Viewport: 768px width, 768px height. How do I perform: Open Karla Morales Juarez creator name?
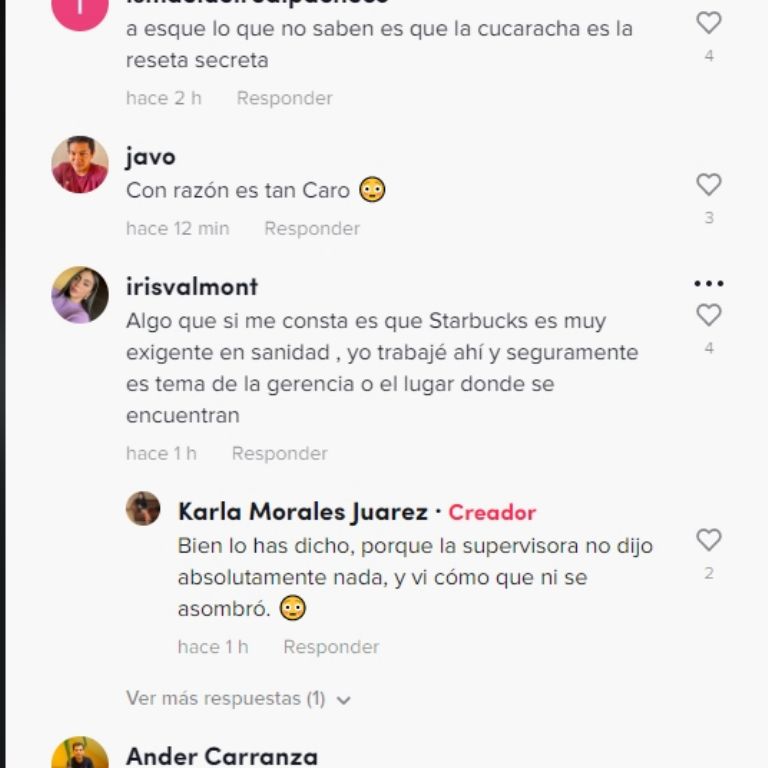pyautogui.click(x=302, y=512)
